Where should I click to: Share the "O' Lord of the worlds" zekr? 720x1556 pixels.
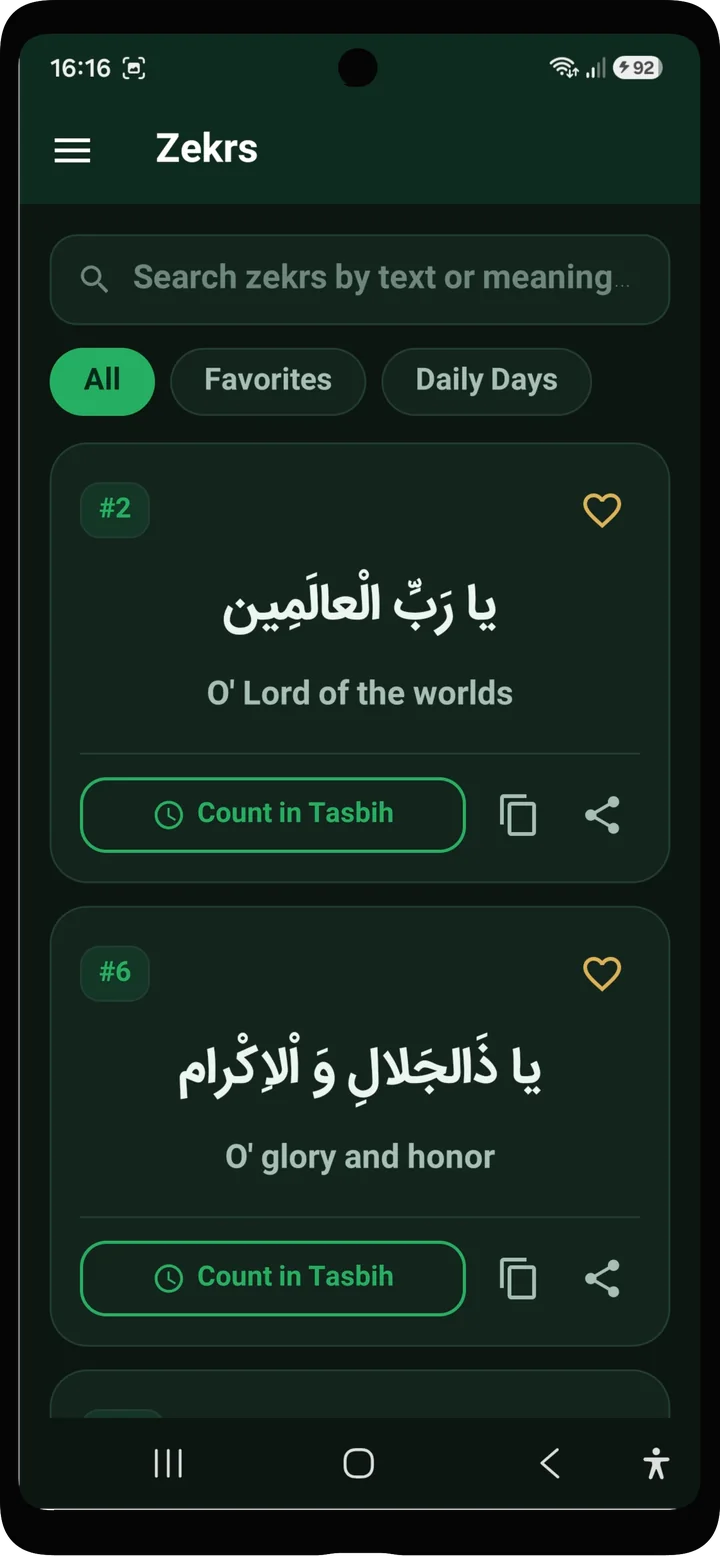tap(602, 815)
